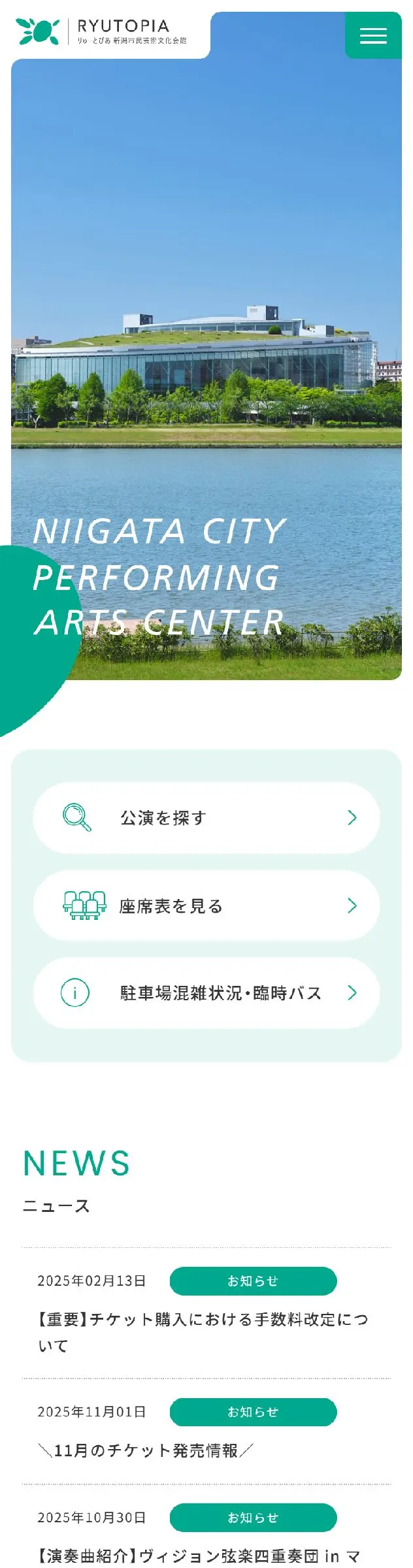The image size is (413, 1568).
Task: Check 駐車場混雑状況・臨時バス info
Action: tap(206, 993)
